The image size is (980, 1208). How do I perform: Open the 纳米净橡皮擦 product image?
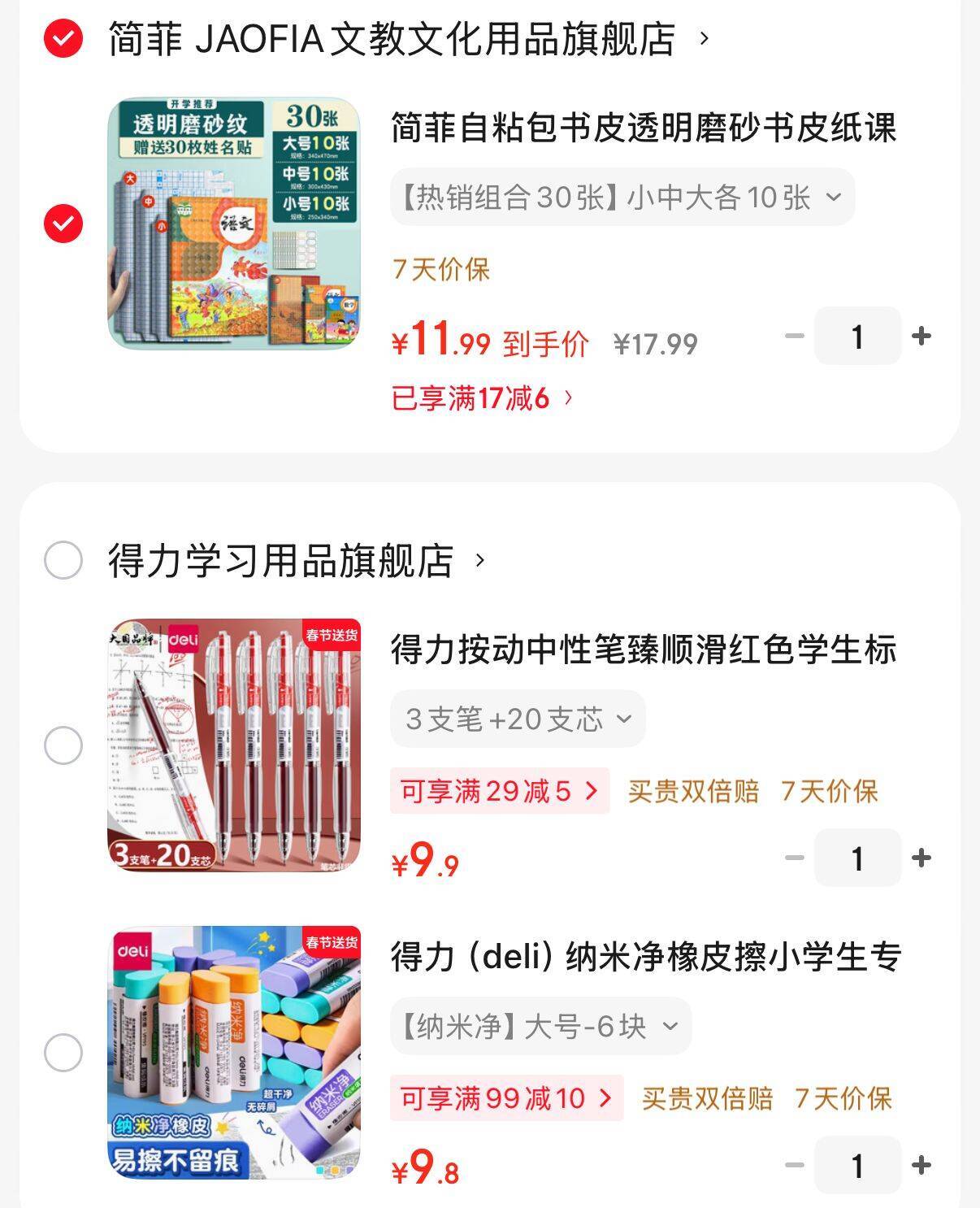click(234, 1053)
